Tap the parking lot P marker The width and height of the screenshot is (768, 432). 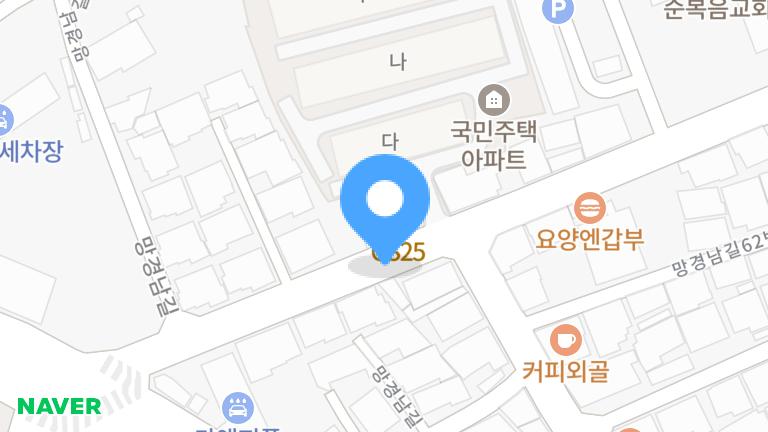[x=555, y=10]
